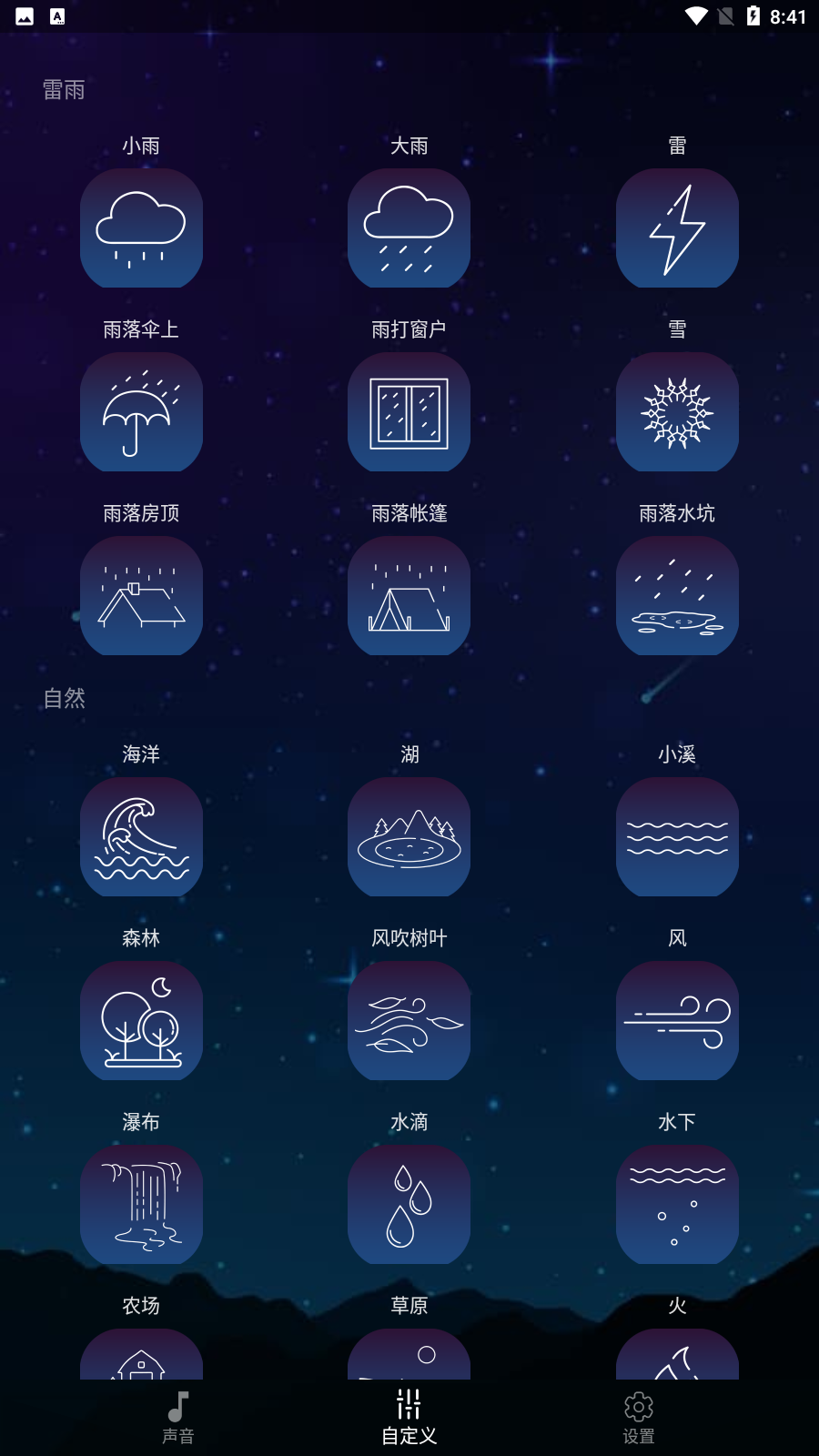Image resolution: width=819 pixels, height=1456 pixels.
Task: Select the 自定义 custom tab
Action: pos(409,1415)
